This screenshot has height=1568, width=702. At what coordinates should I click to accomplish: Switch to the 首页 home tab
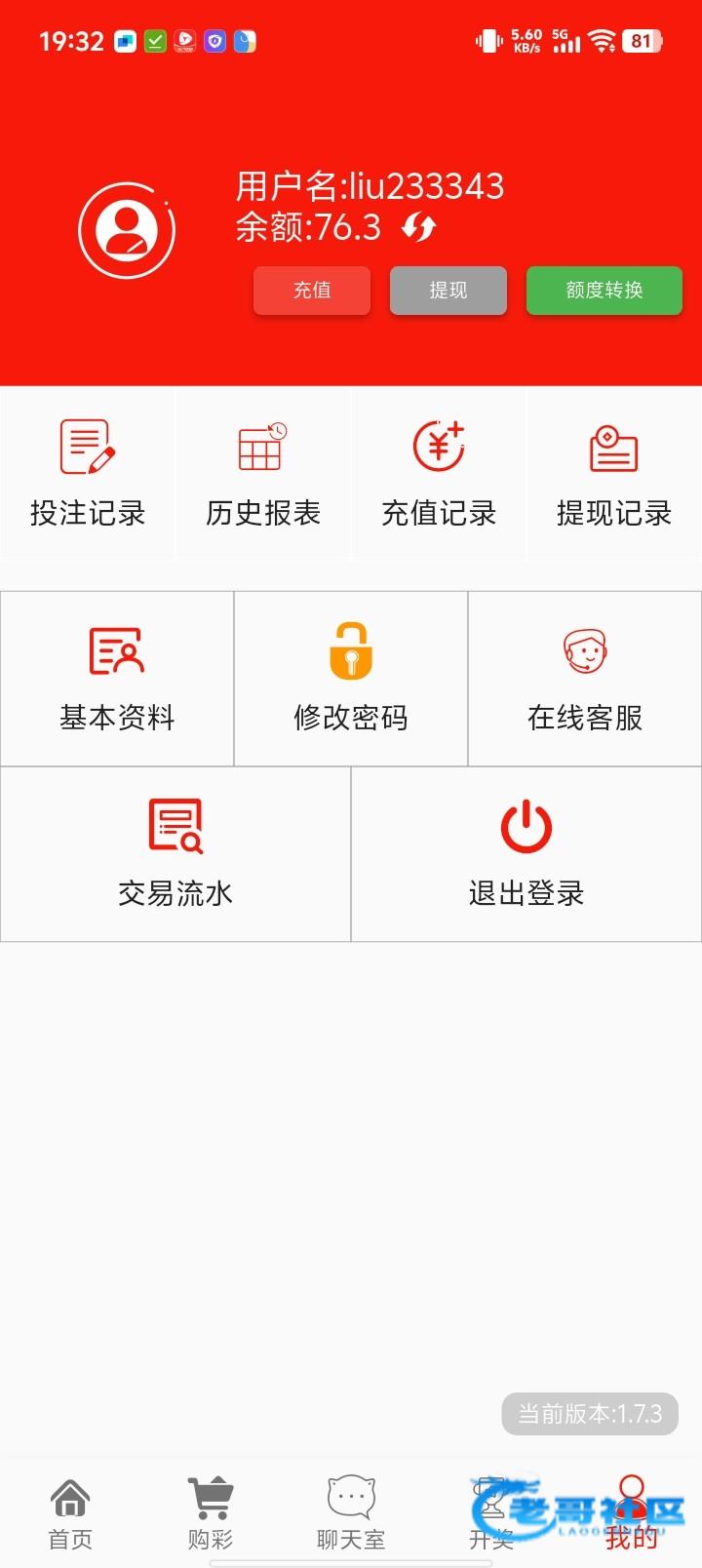coord(70,1513)
